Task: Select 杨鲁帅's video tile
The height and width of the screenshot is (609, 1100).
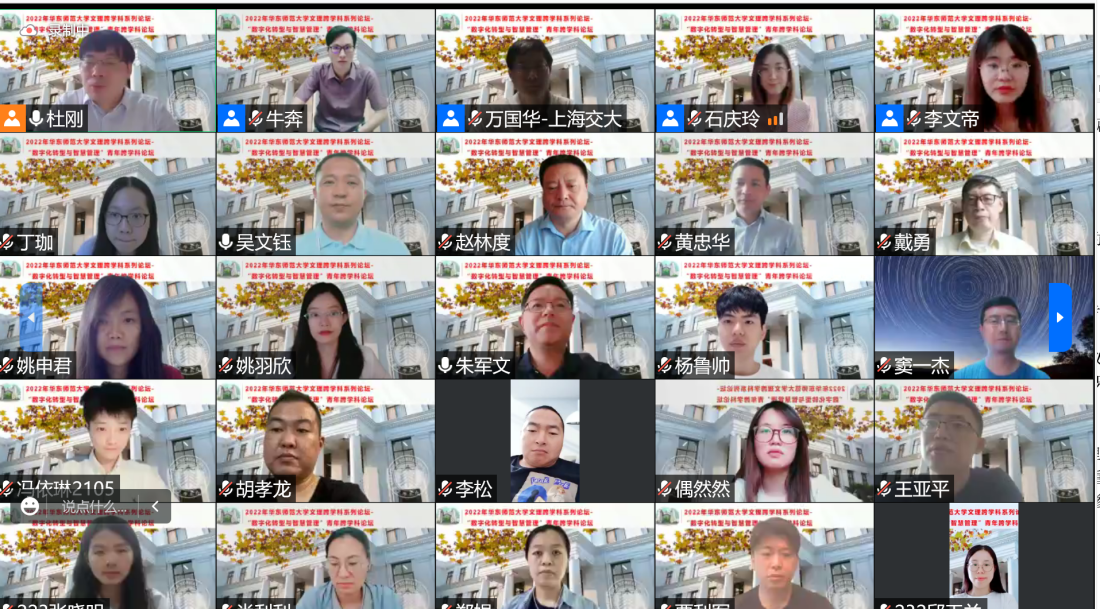Action: click(x=765, y=318)
